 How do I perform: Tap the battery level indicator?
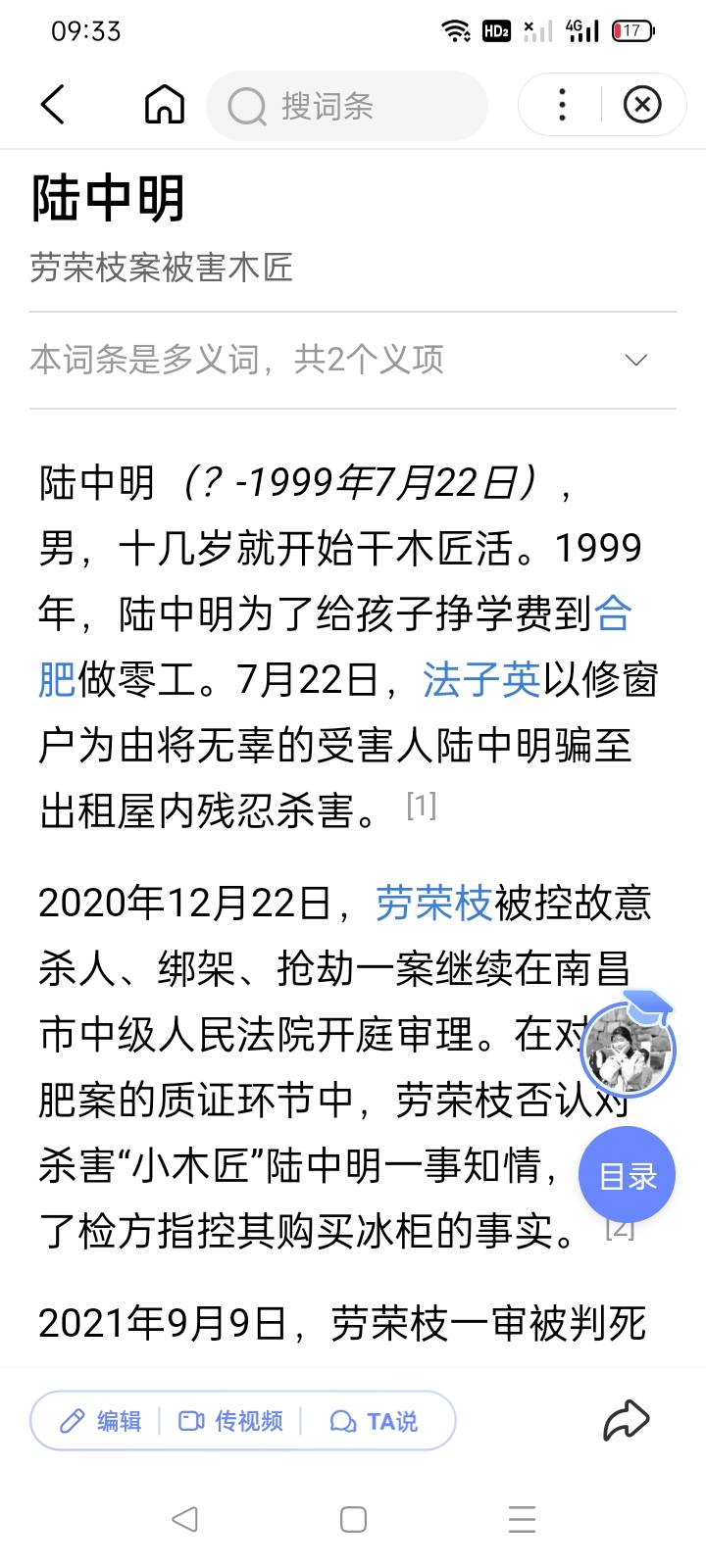[x=632, y=30]
